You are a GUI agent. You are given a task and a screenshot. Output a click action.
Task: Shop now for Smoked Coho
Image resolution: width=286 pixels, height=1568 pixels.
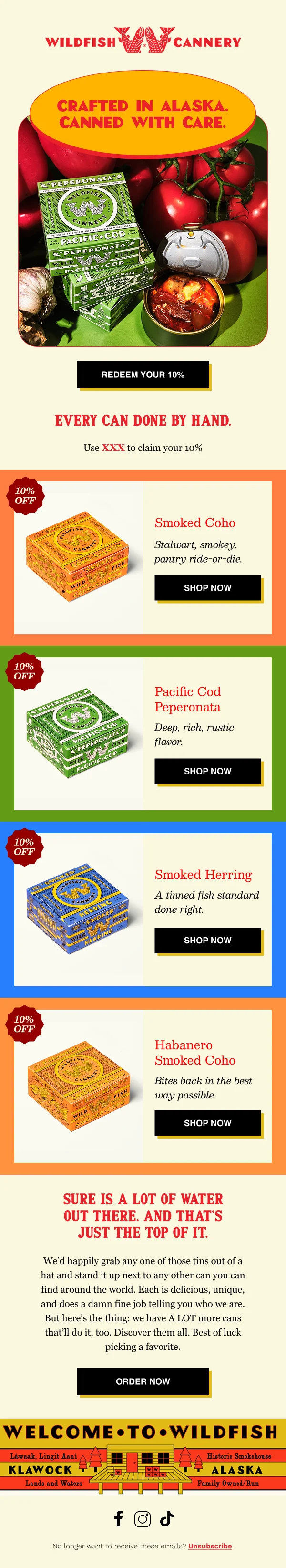[207, 587]
